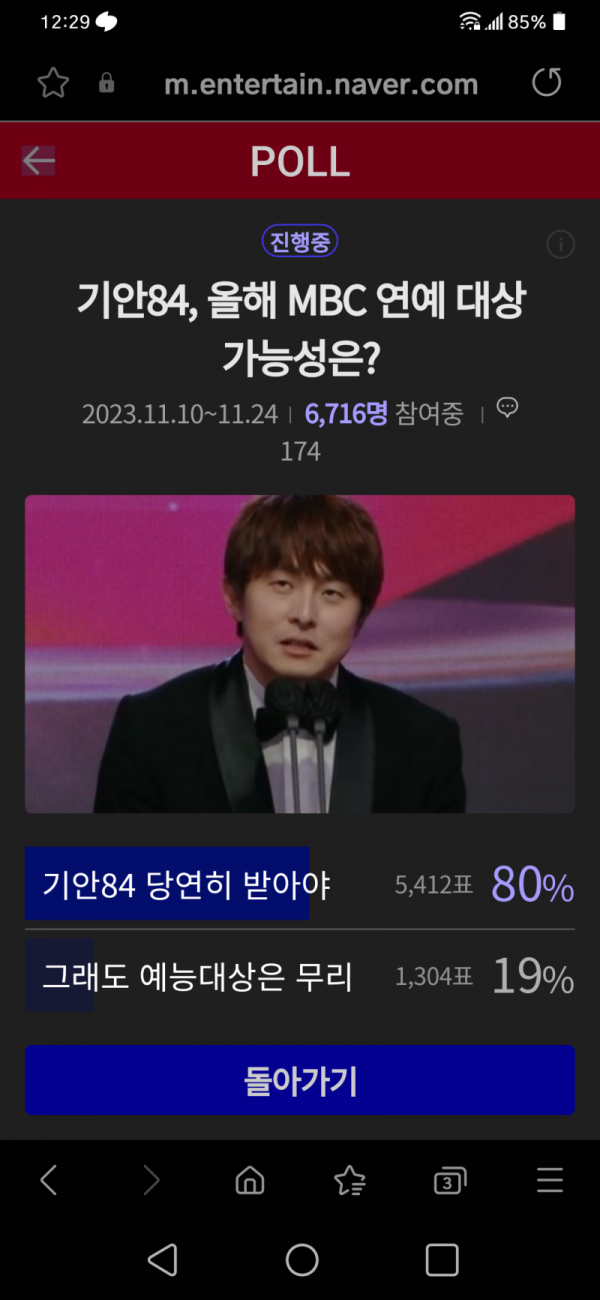The height and width of the screenshot is (1300, 600).
Task: Open the browser hamburger menu
Action: [x=550, y=1181]
